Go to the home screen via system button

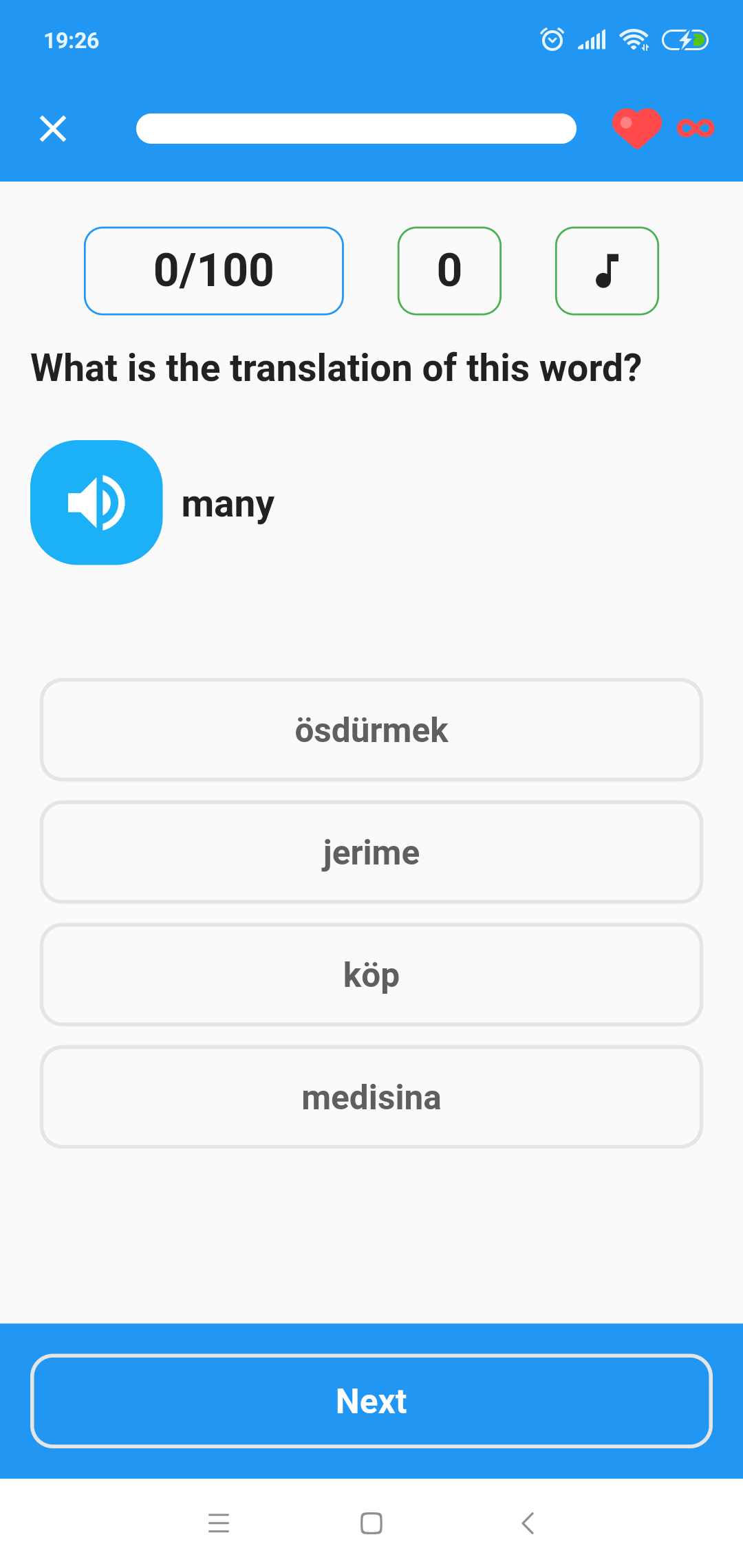click(371, 1523)
